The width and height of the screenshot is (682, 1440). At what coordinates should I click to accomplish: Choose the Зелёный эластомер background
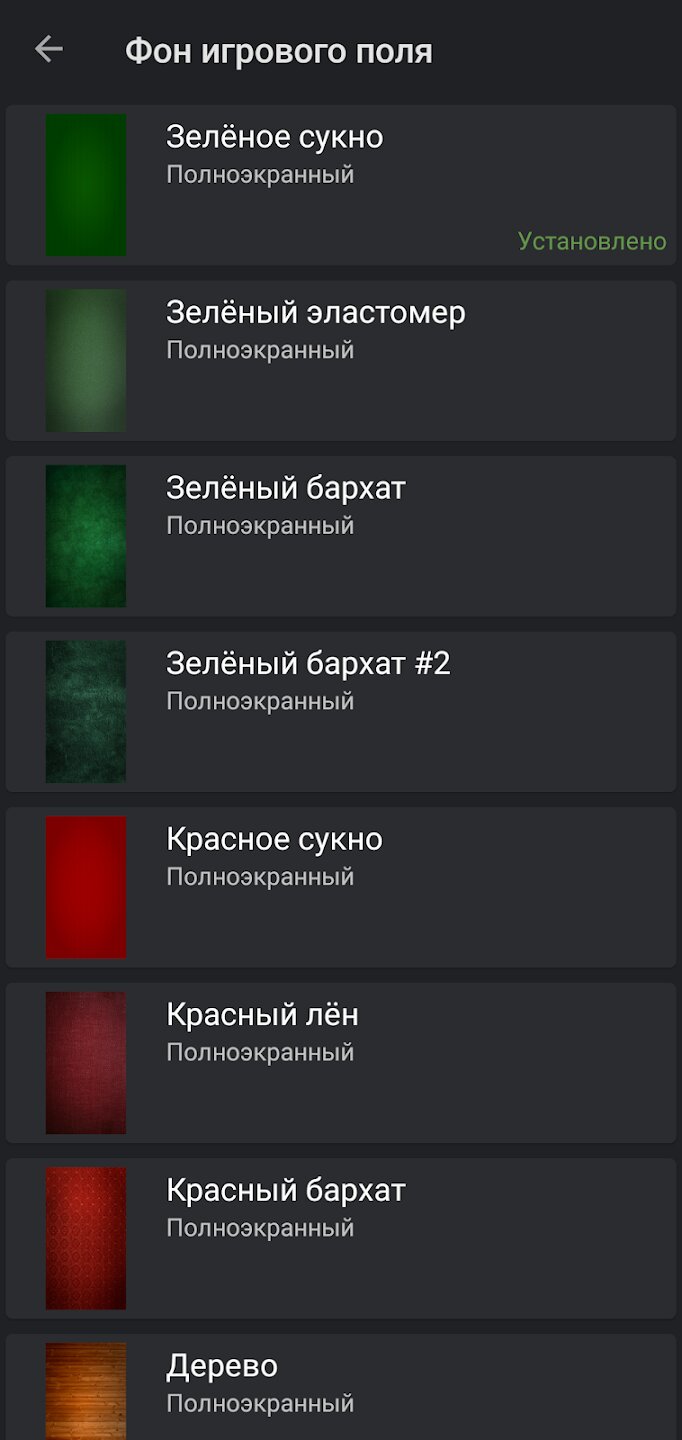(340, 360)
